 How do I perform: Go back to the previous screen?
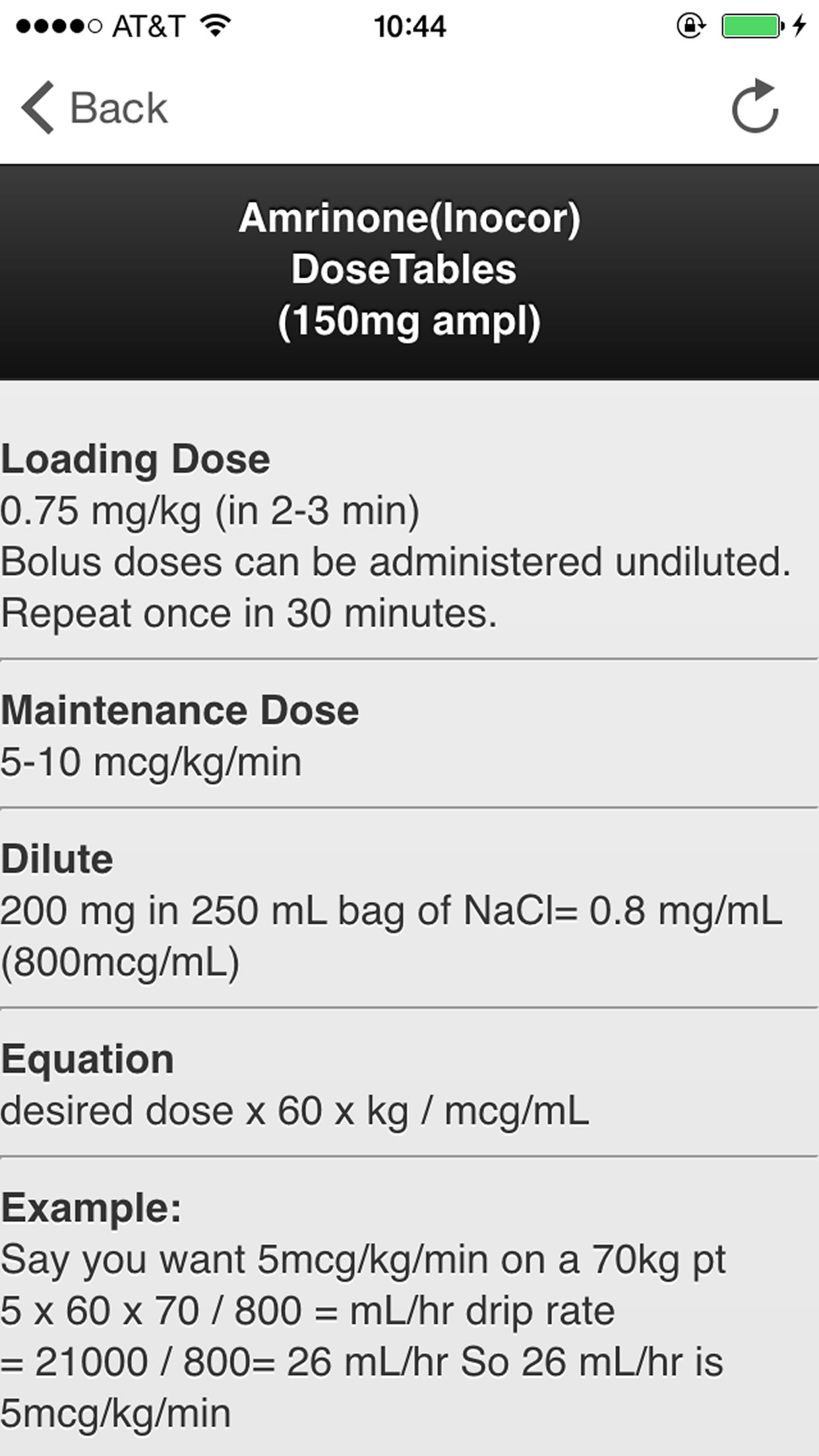point(94,107)
